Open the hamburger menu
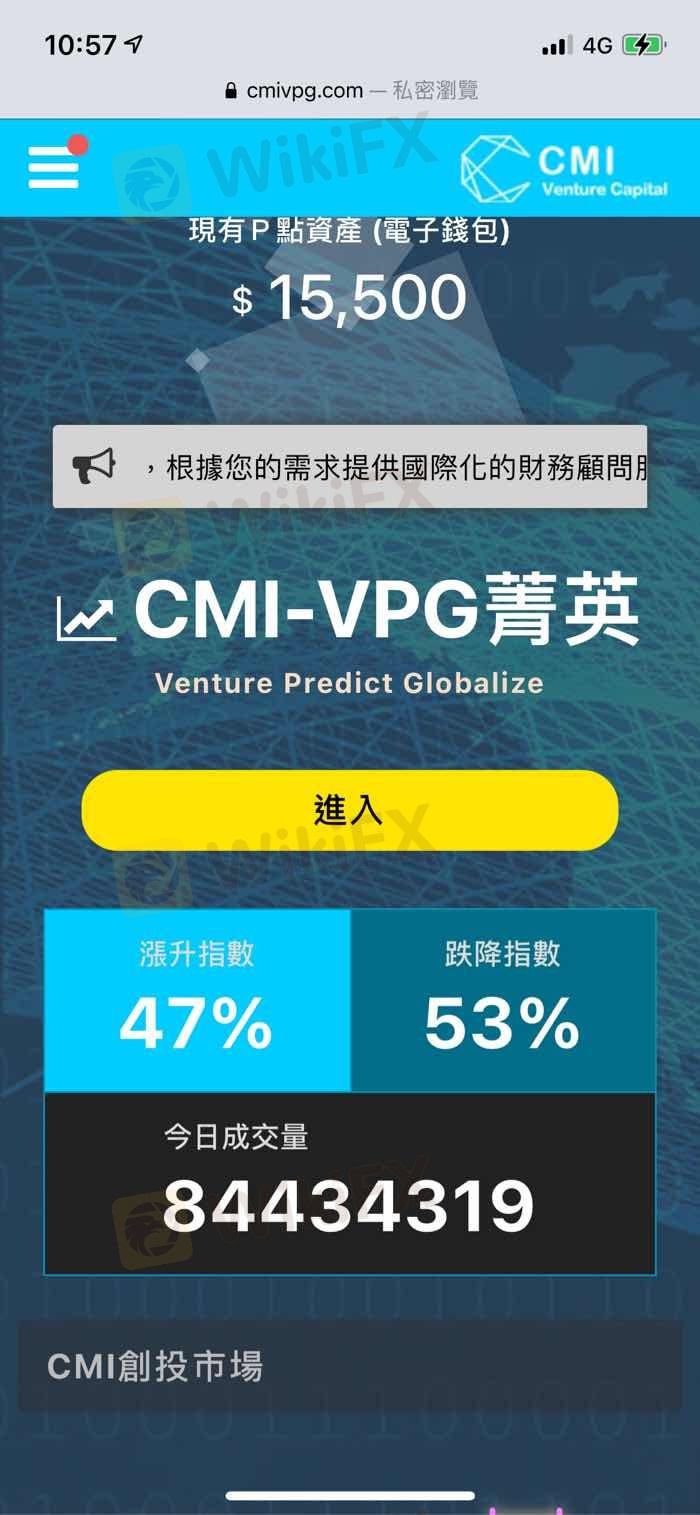This screenshot has height=1515, width=700. click(x=53, y=167)
